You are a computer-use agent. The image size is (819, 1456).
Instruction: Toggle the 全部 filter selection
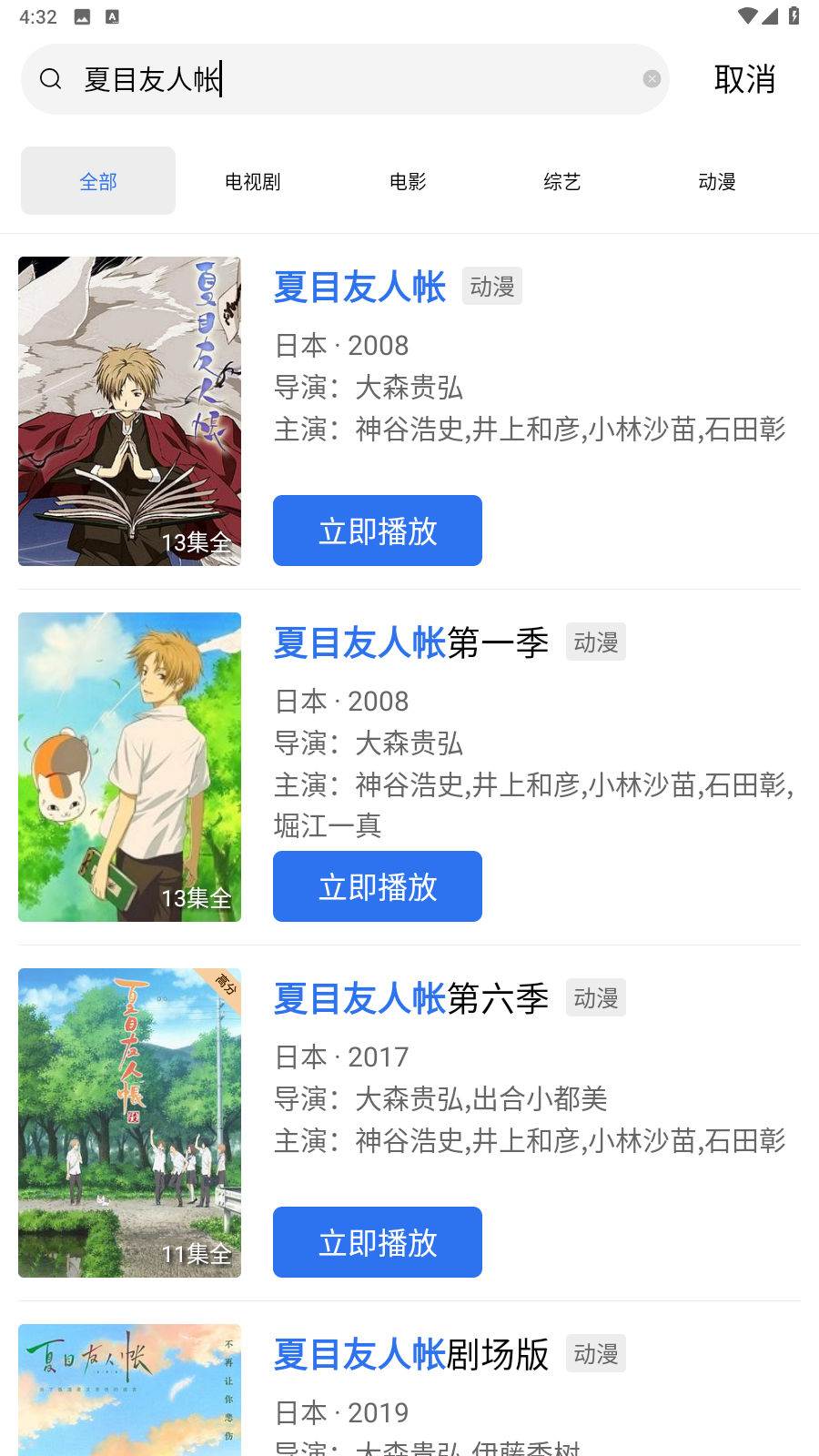tap(97, 180)
